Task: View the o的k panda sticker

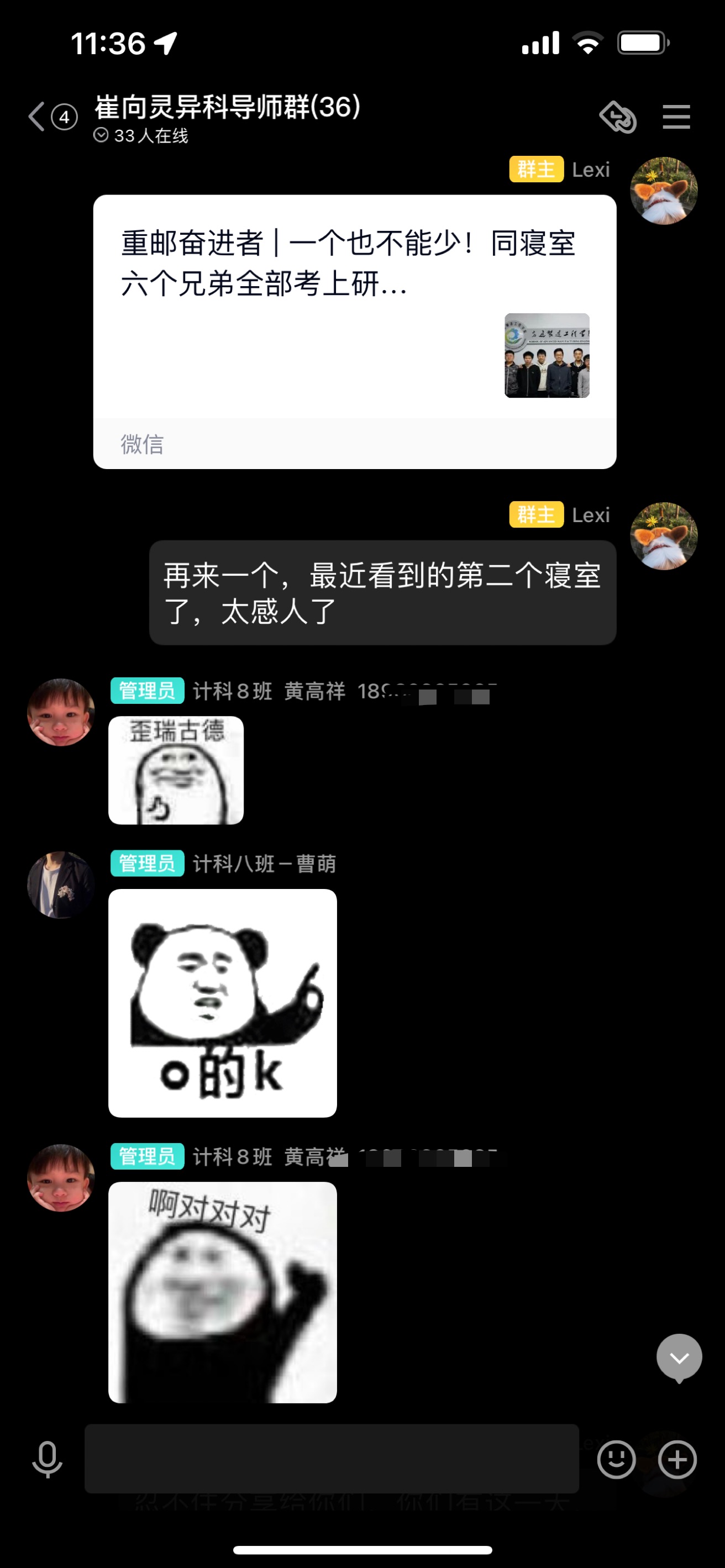Action: (x=222, y=1003)
